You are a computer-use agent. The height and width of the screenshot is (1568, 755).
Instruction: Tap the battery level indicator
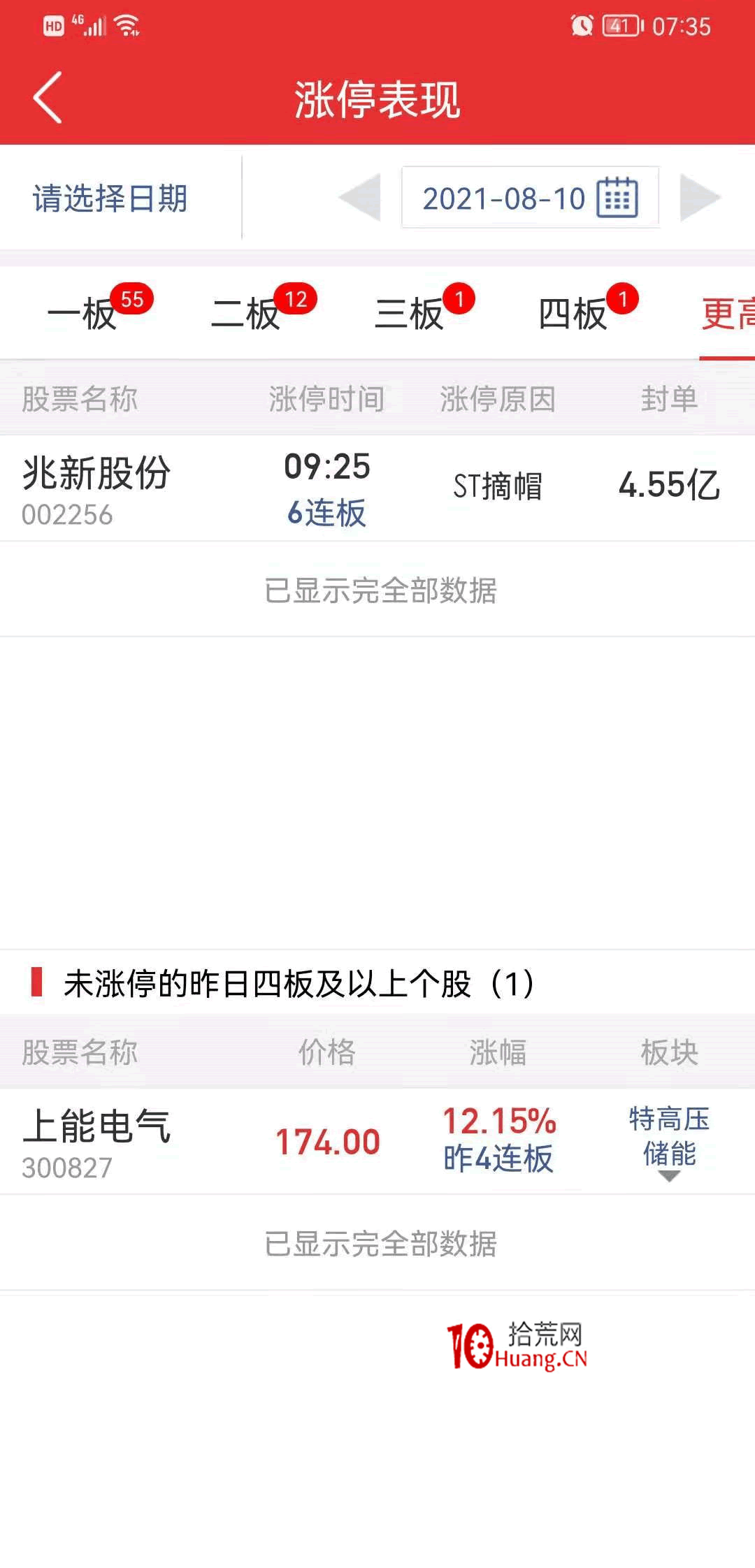click(x=618, y=24)
